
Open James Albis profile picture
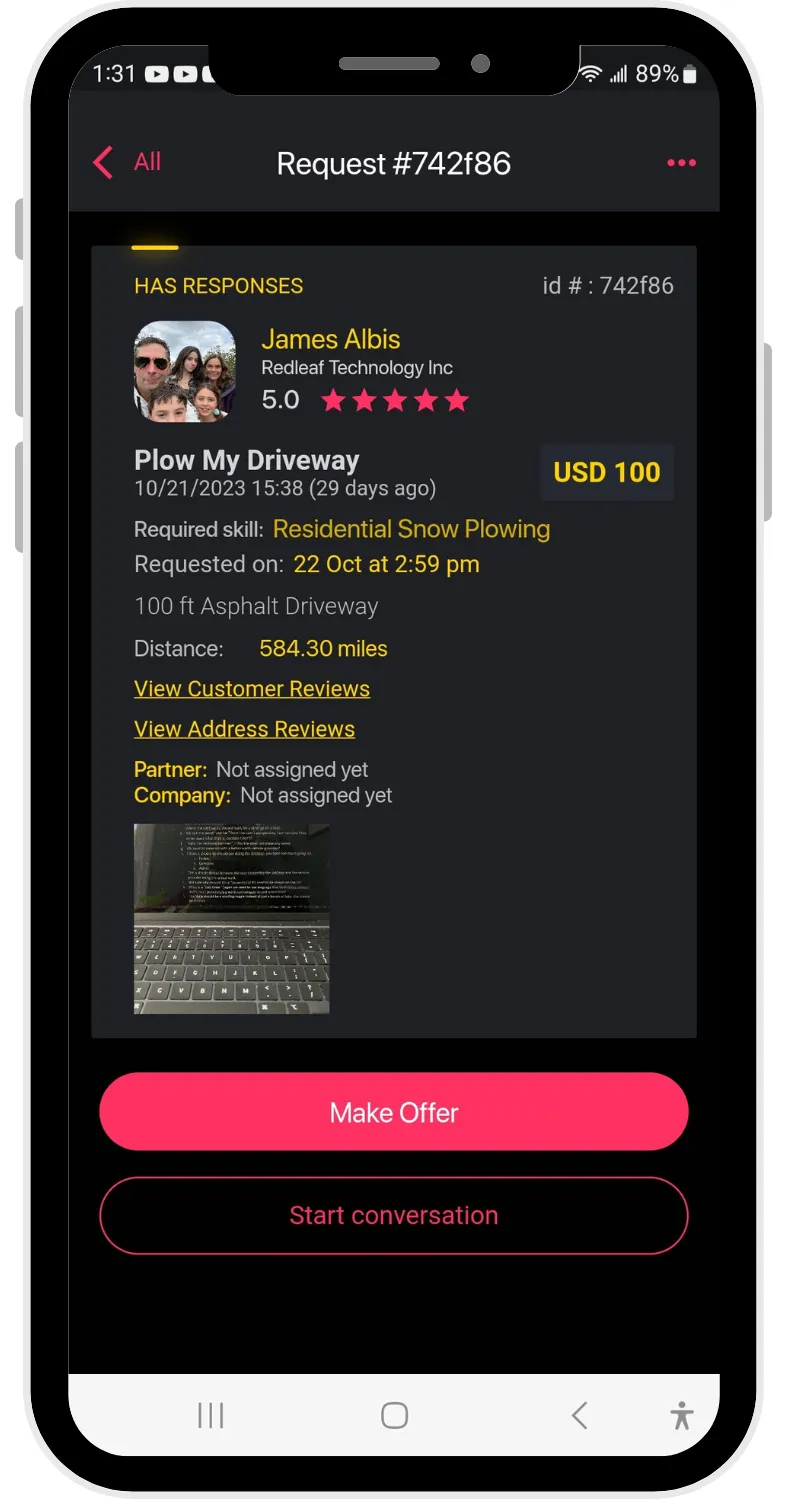(185, 371)
